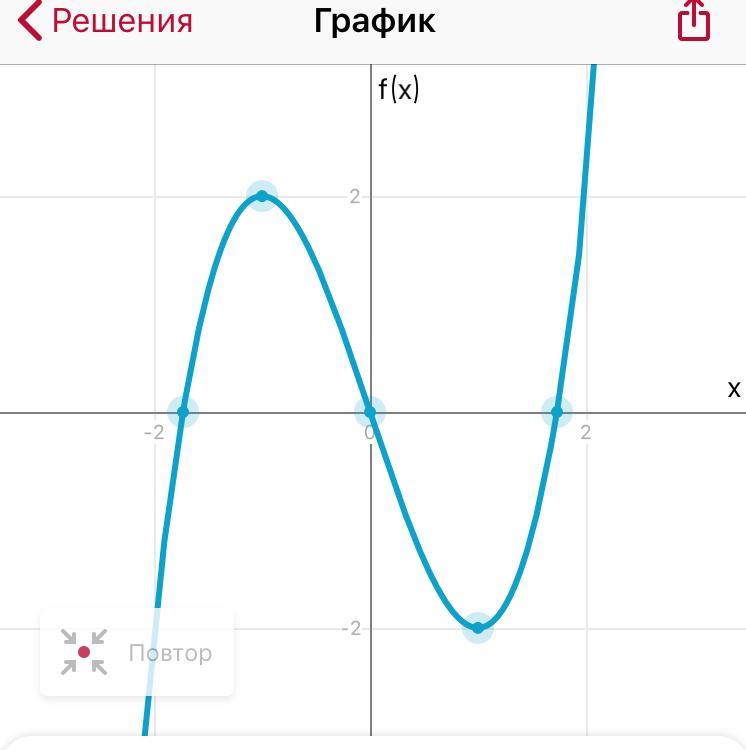Tap the rightmost positive root point
The image size is (746, 750).
click(x=557, y=412)
